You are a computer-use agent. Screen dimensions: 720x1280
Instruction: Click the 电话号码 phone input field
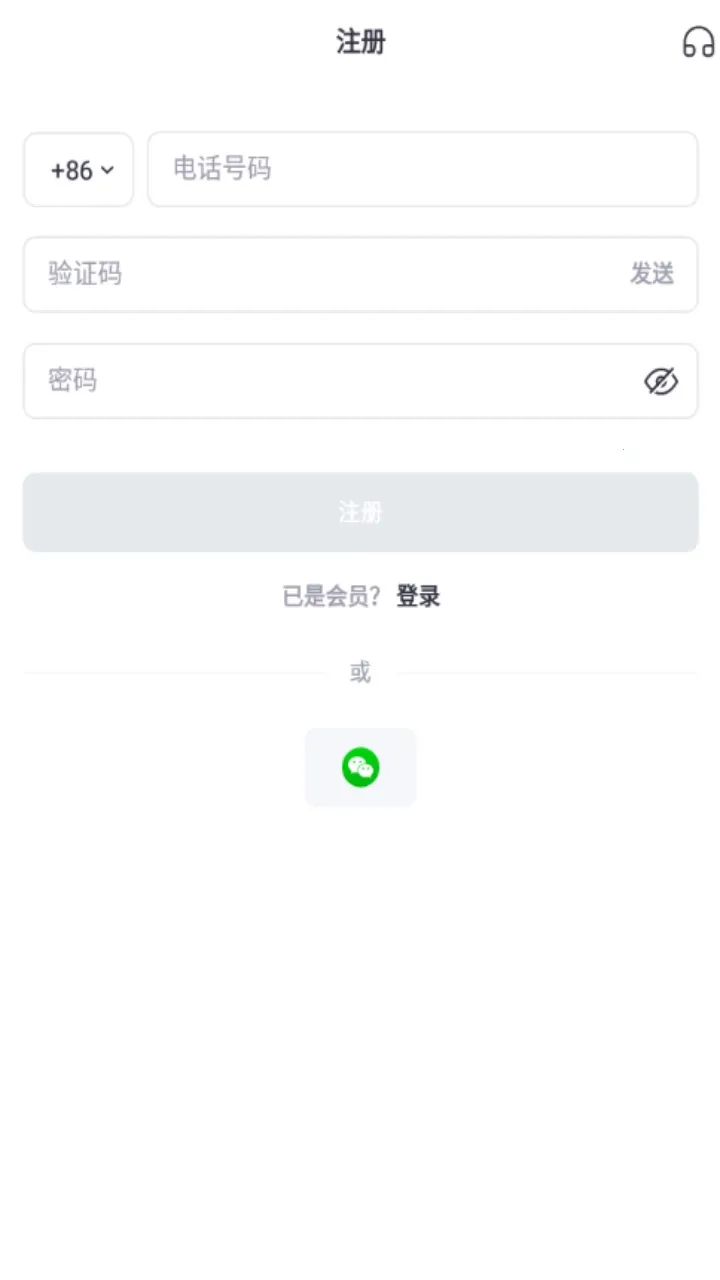pos(423,170)
